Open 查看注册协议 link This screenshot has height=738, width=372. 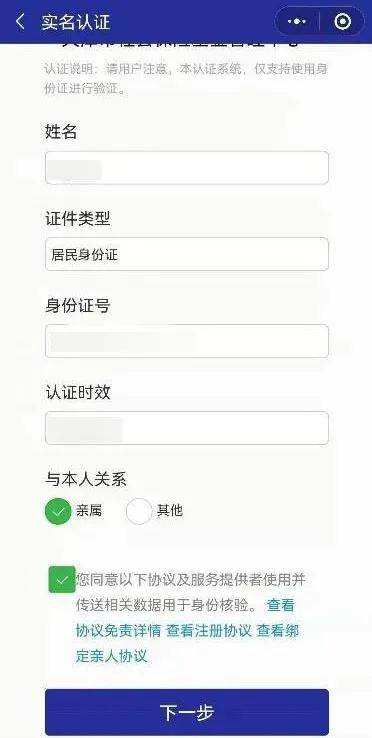(x=209, y=631)
